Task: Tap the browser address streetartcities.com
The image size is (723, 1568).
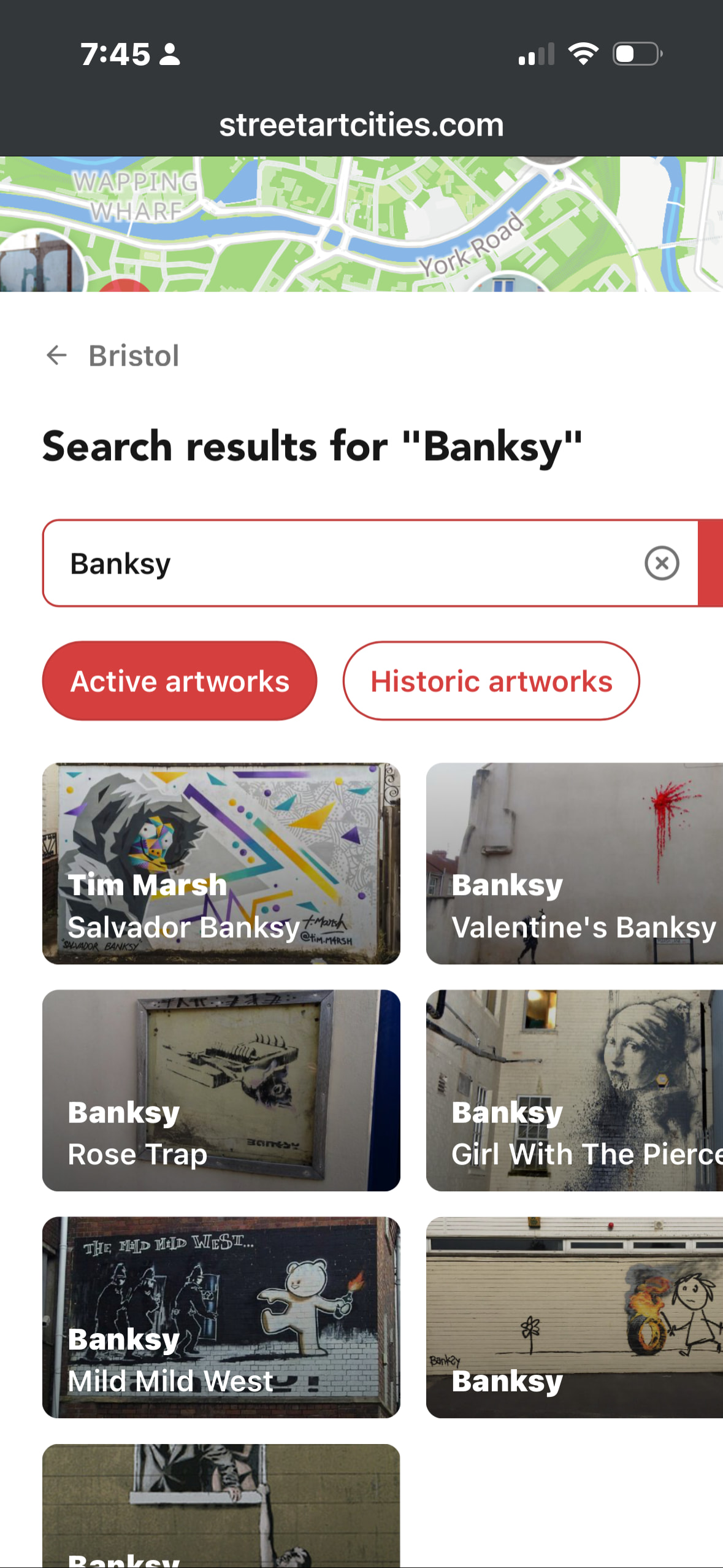Action: [361, 125]
